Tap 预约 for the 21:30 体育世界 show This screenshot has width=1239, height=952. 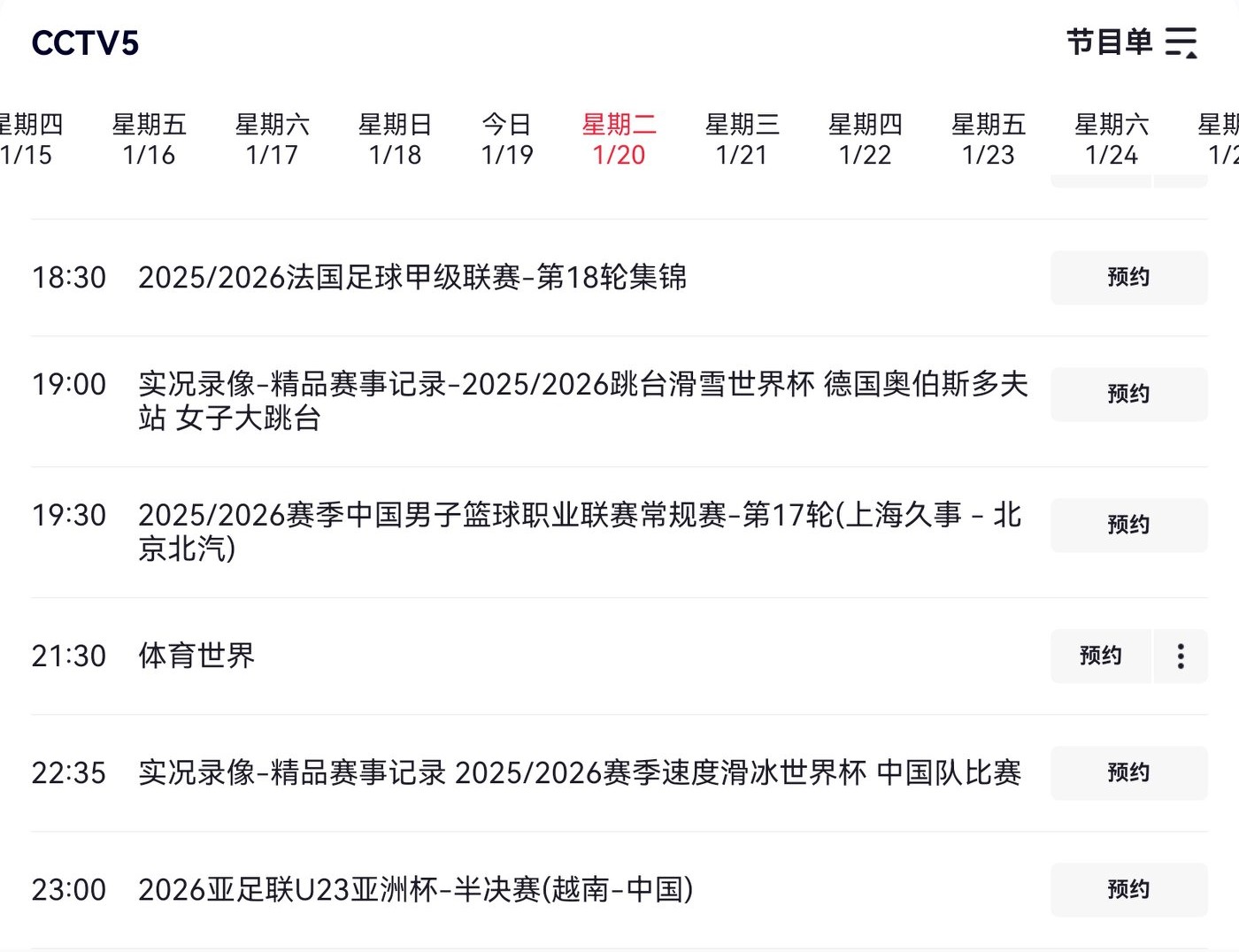1100,656
